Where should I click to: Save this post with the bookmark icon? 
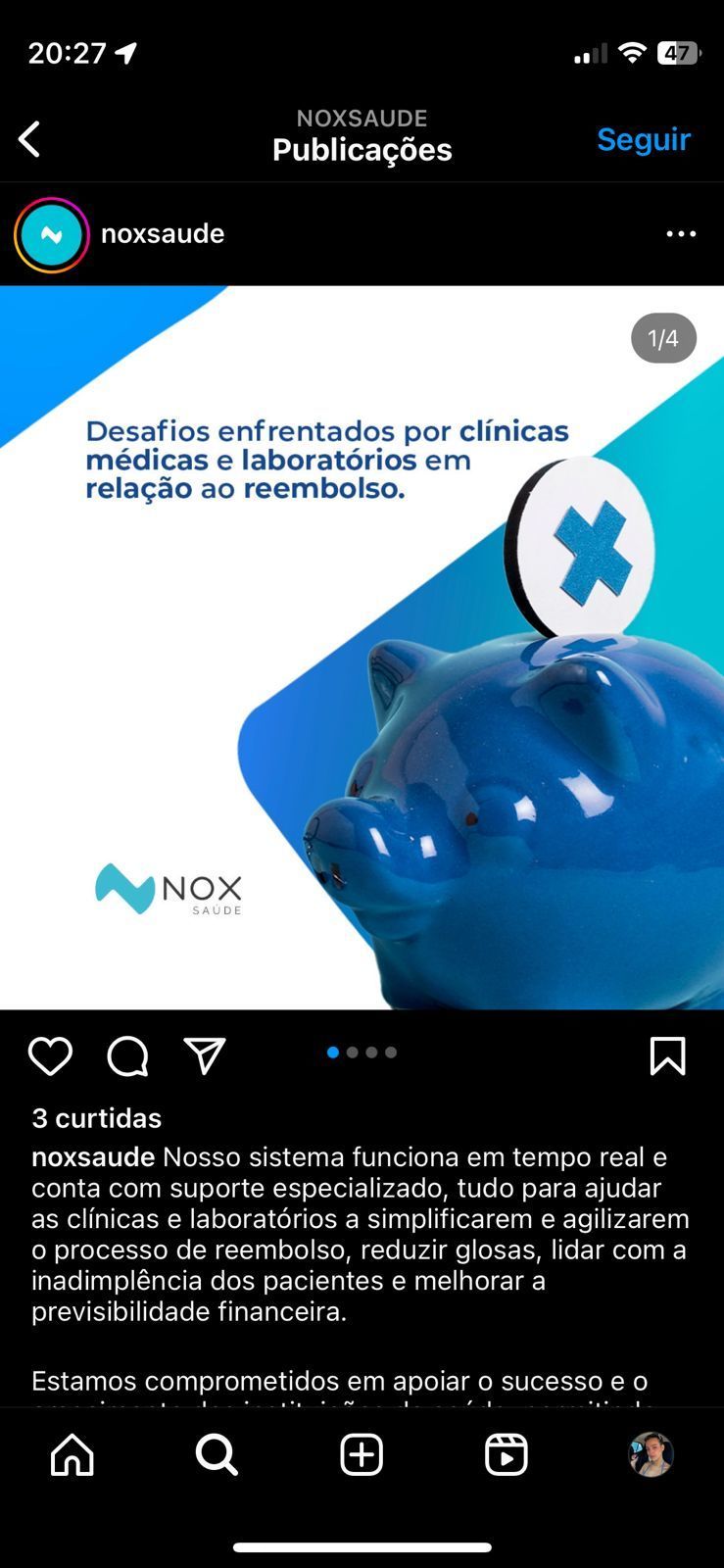[667, 1056]
